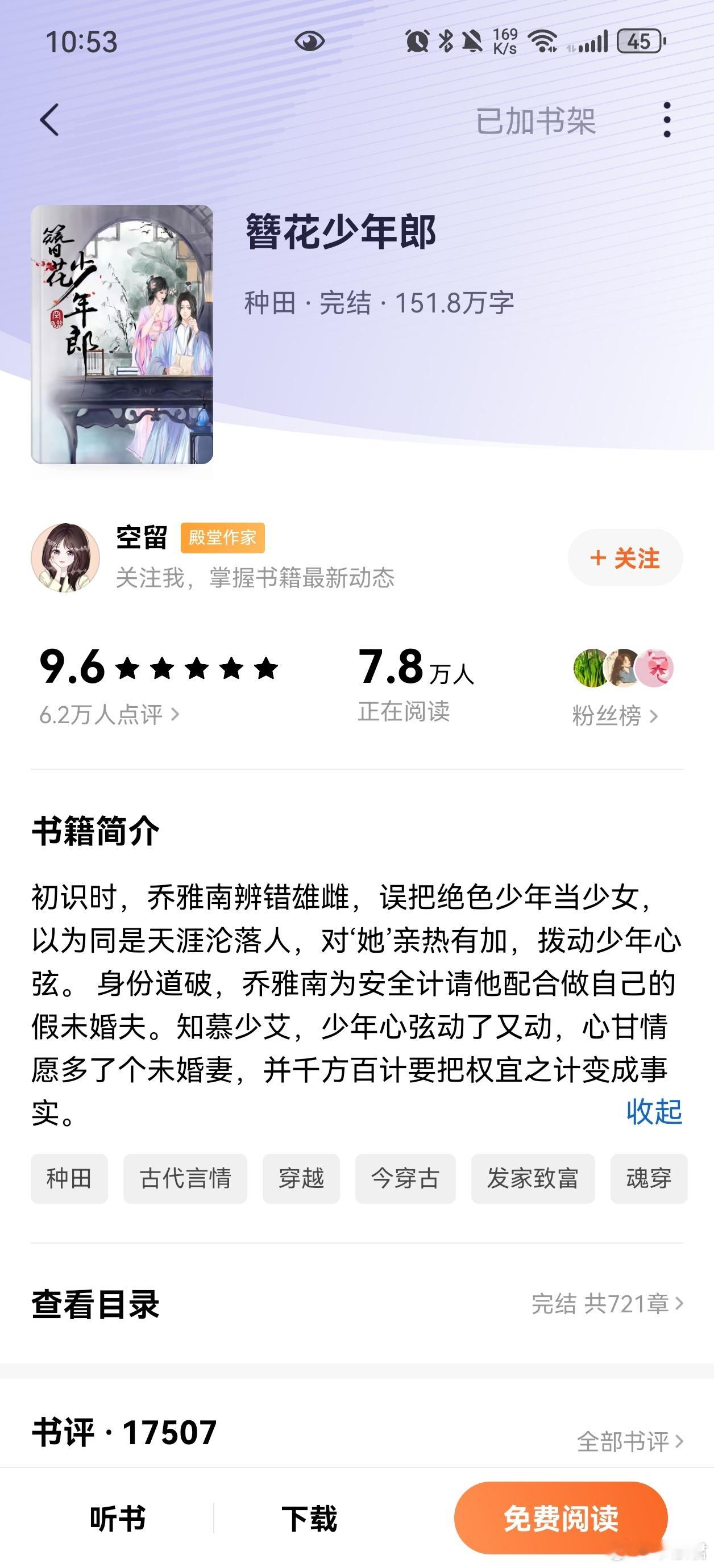The height and width of the screenshot is (1568, 714).
Task: Open the three-dot more options menu
Action: (666, 119)
